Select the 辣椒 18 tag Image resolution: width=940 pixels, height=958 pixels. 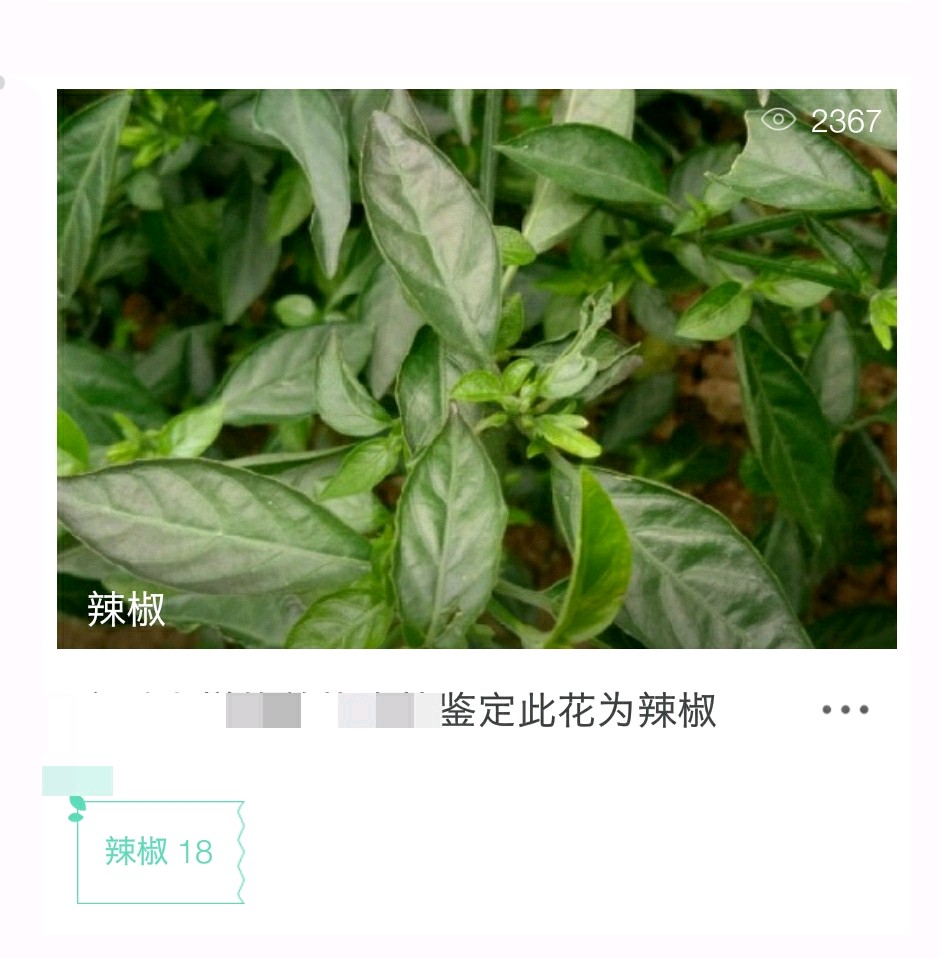click(x=160, y=851)
